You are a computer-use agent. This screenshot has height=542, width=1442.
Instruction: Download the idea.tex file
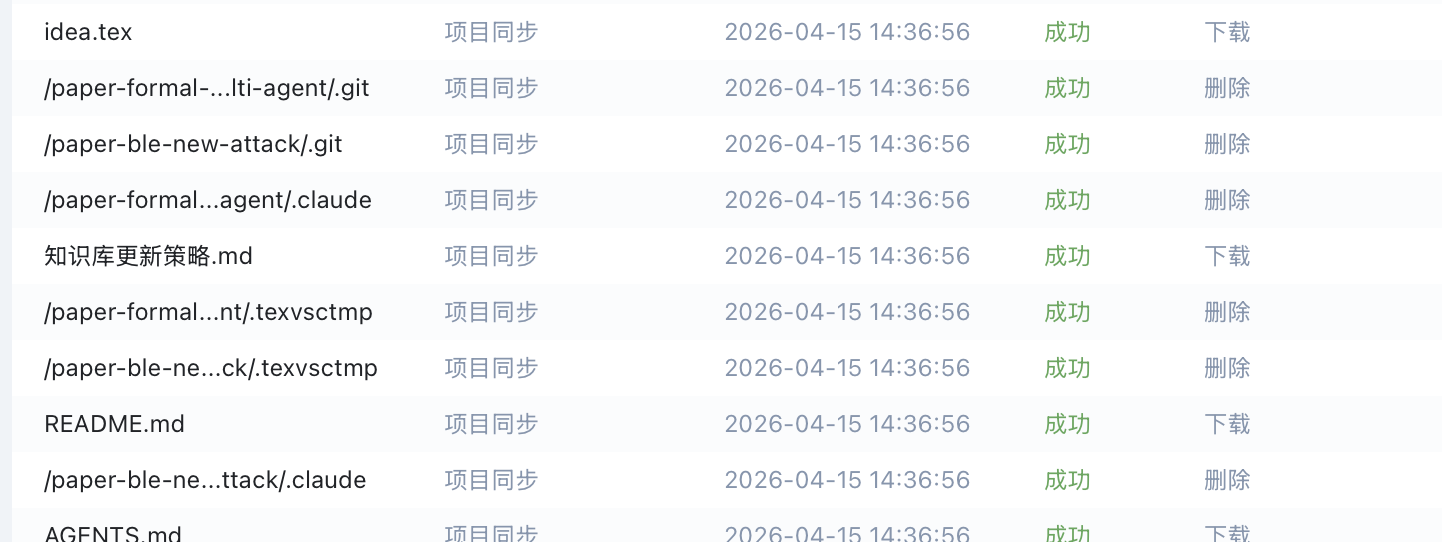coord(1227,32)
